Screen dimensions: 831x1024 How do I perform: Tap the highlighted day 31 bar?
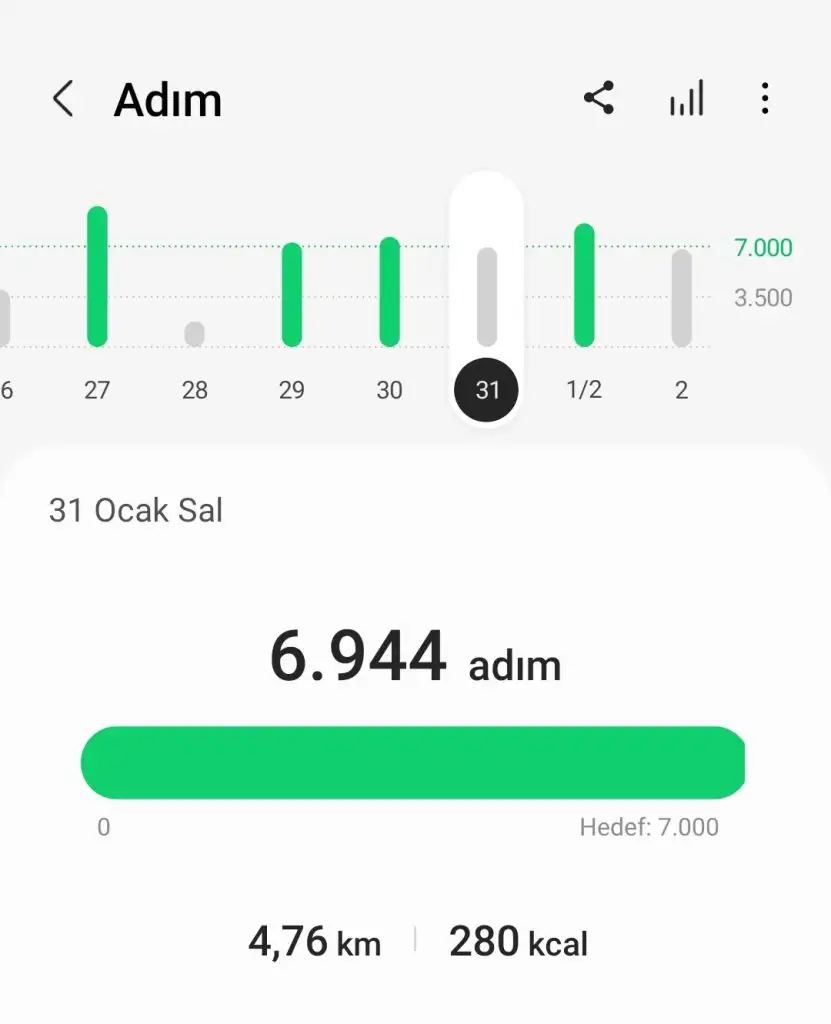487,296
